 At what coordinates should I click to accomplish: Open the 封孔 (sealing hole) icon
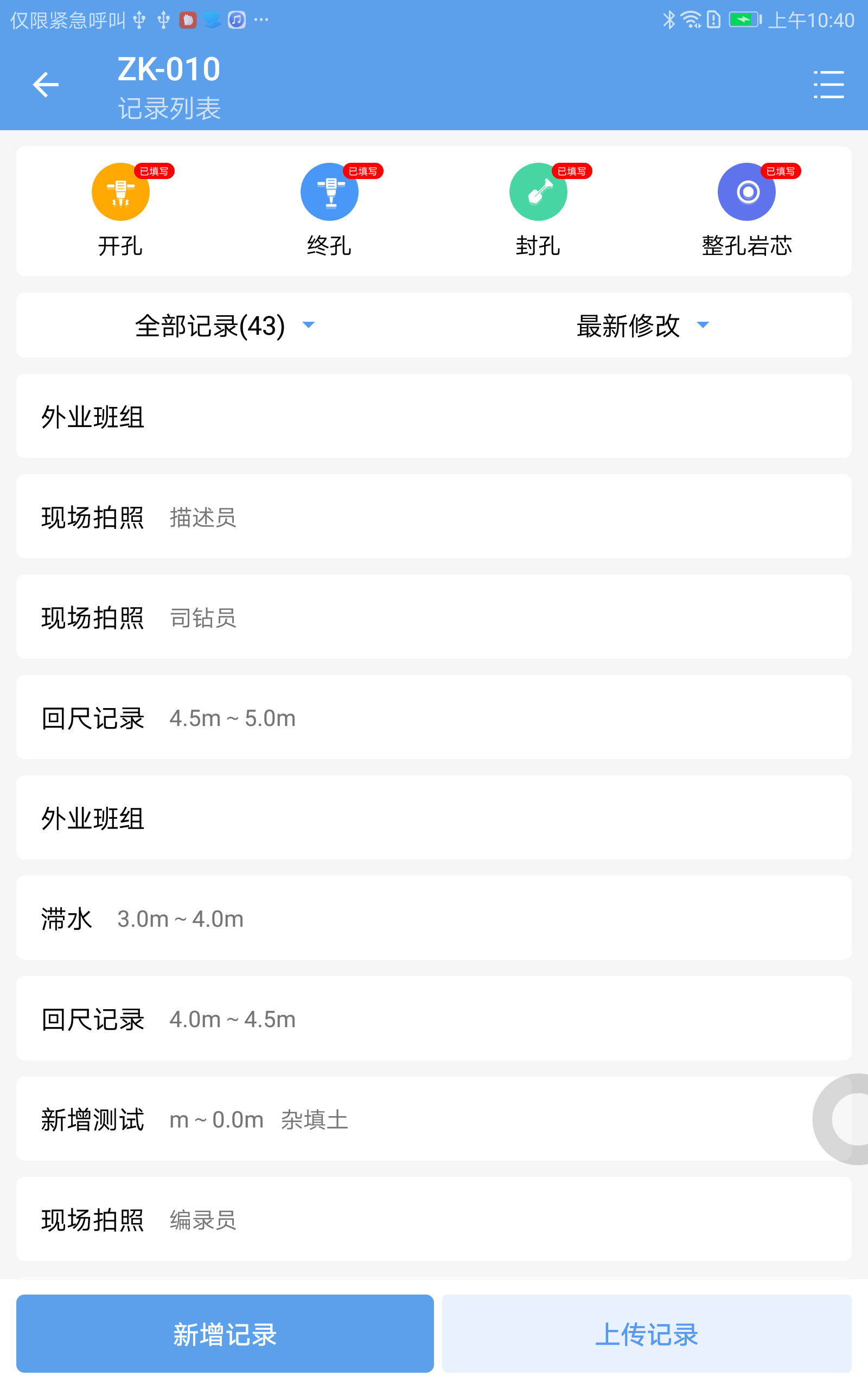point(538,191)
